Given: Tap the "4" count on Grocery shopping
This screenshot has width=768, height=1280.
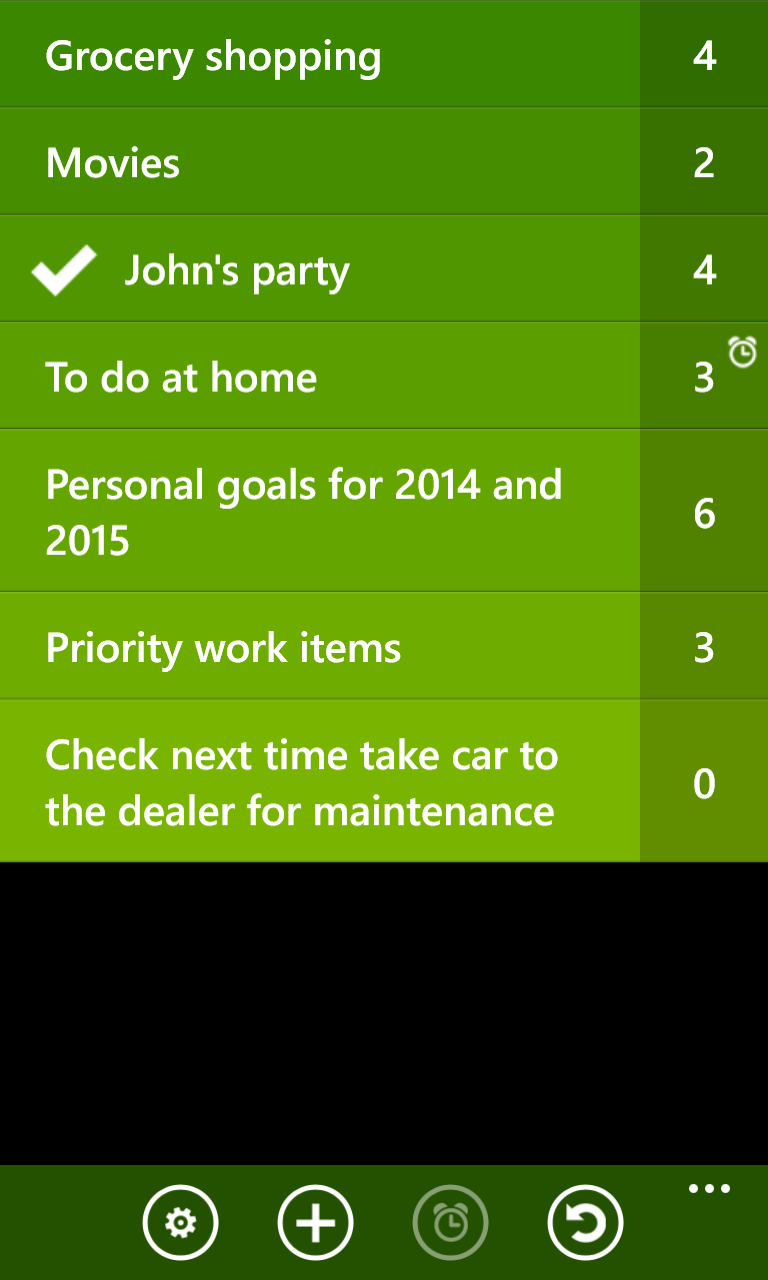Looking at the screenshot, I should click(704, 56).
